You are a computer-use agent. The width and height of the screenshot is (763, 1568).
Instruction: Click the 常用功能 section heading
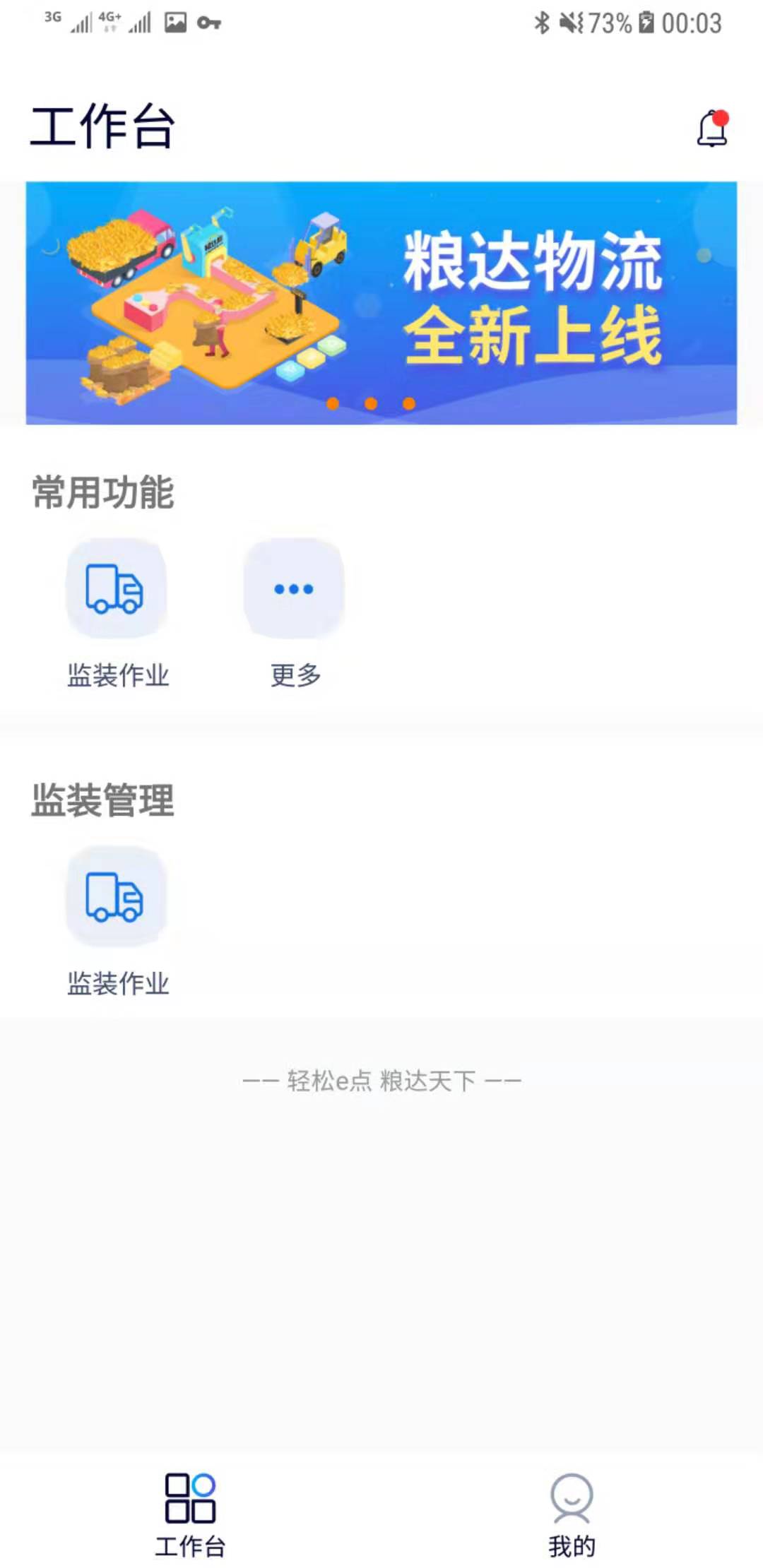[x=103, y=492]
